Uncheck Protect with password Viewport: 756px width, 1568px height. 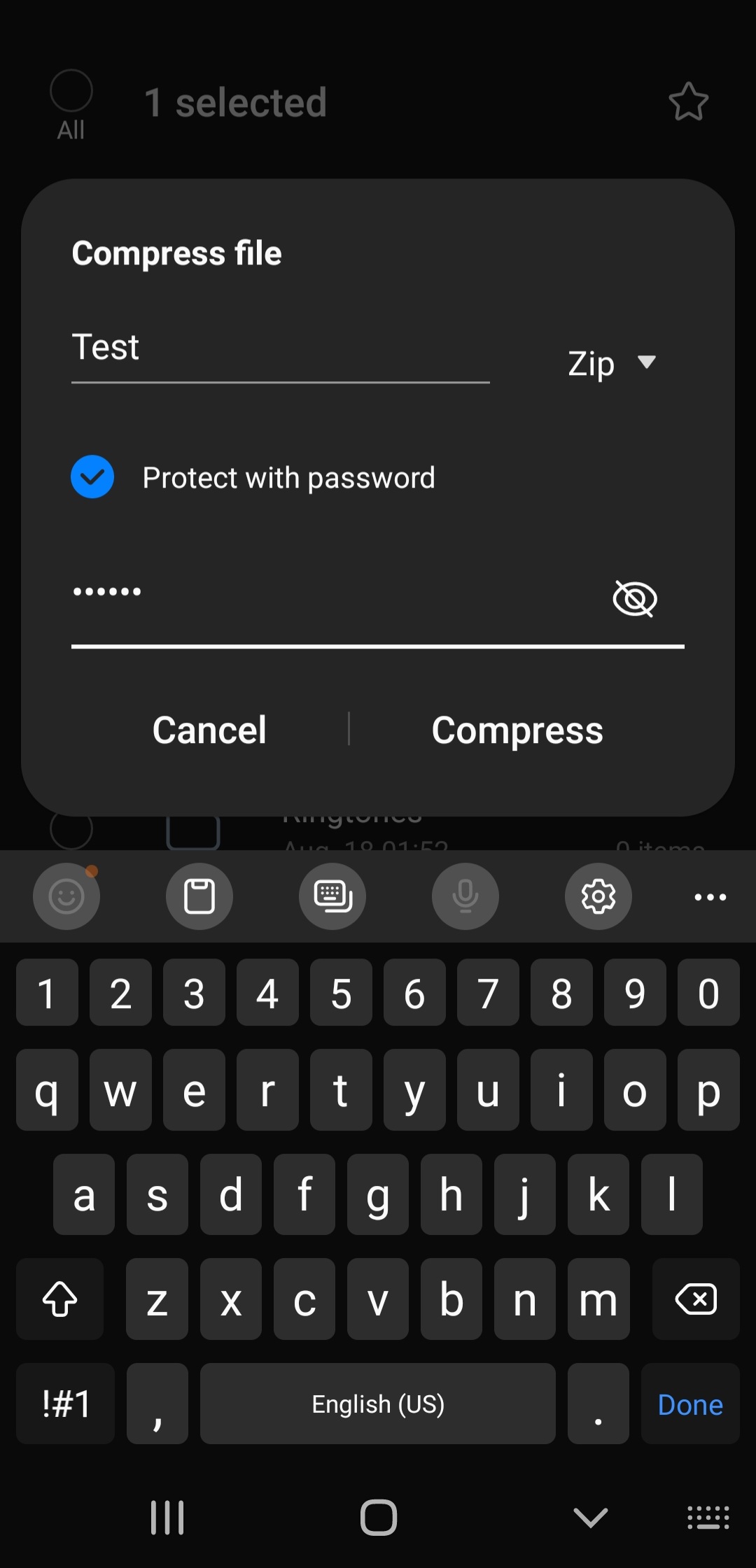click(92, 476)
